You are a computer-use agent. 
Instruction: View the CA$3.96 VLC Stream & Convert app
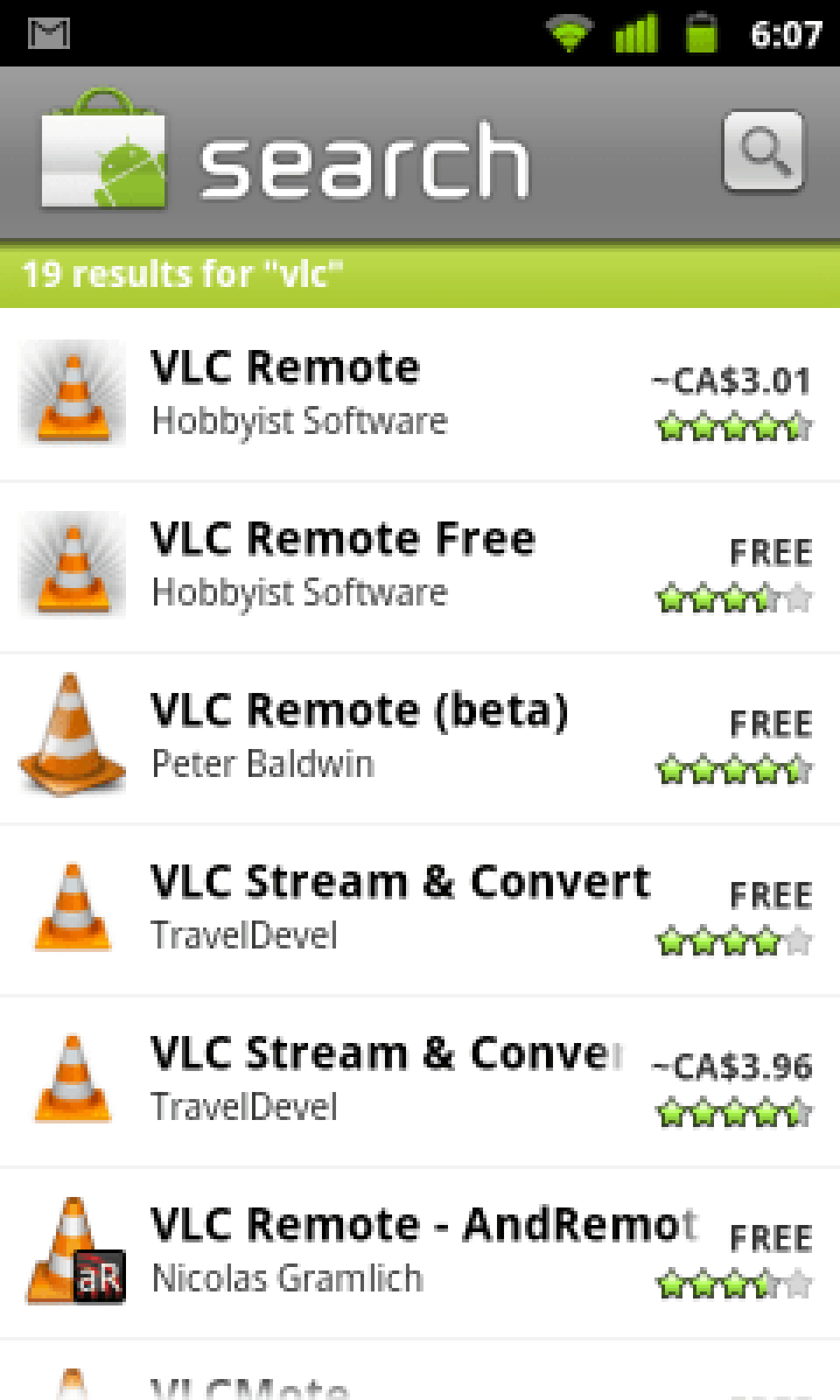click(420, 1081)
